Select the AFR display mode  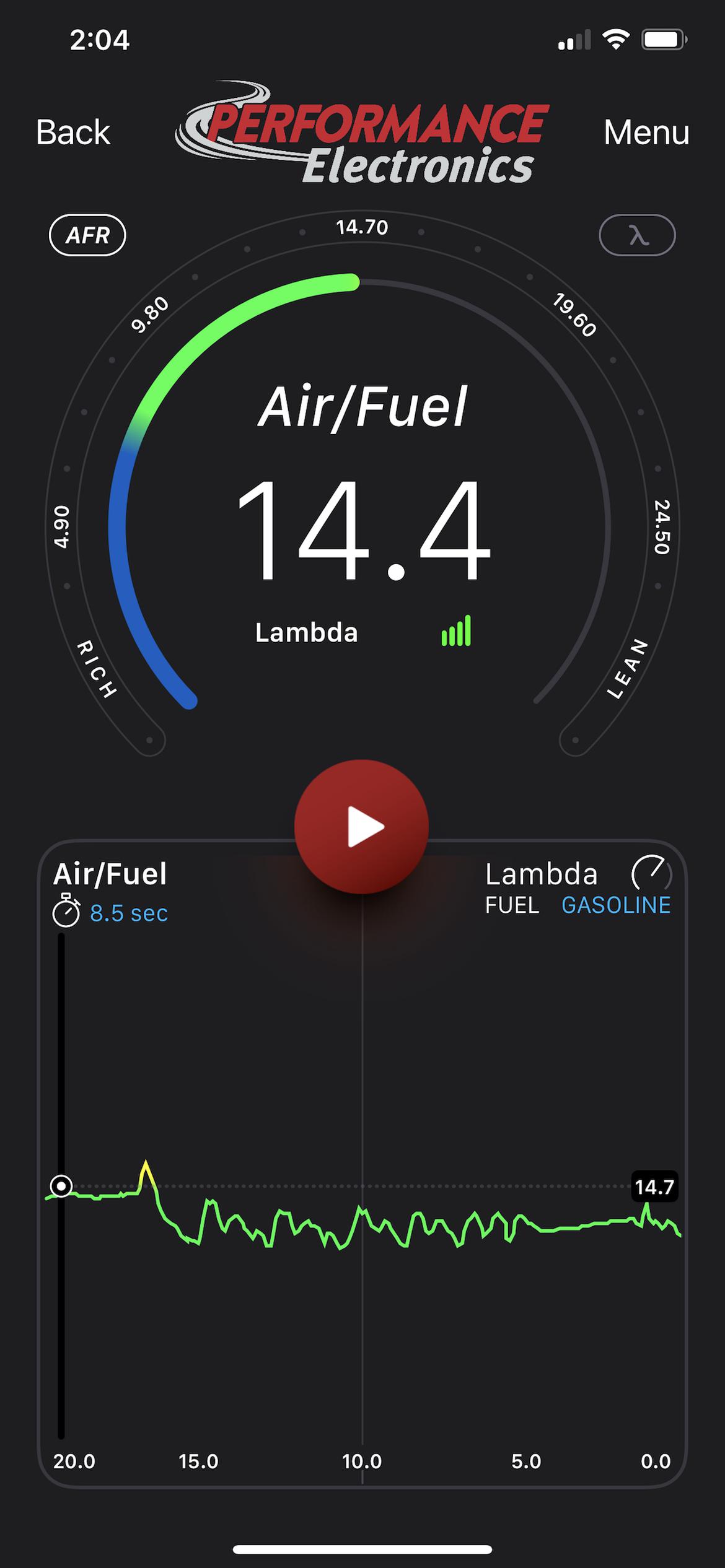[x=87, y=235]
